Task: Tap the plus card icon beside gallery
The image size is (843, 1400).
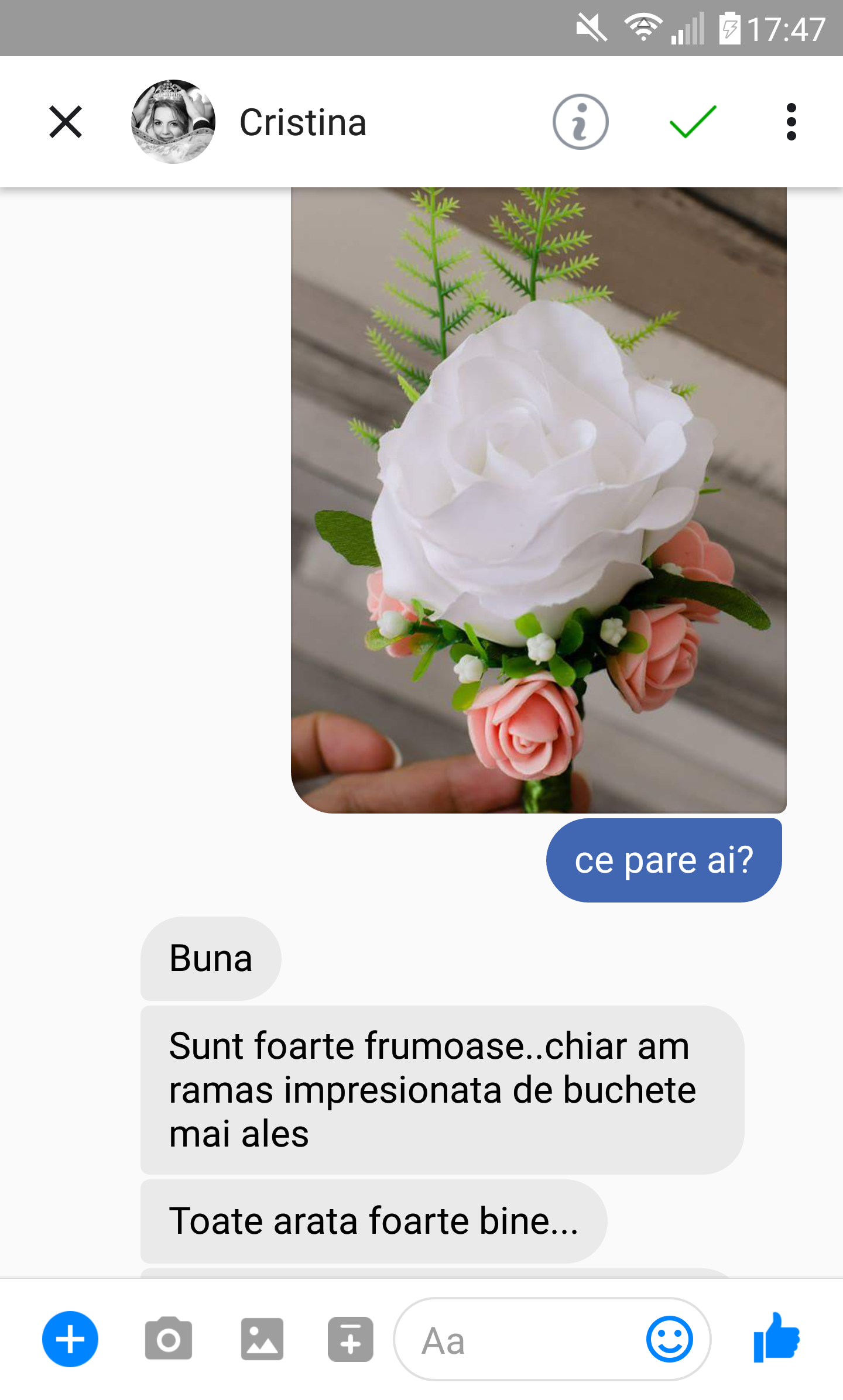Action: (x=350, y=1339)
